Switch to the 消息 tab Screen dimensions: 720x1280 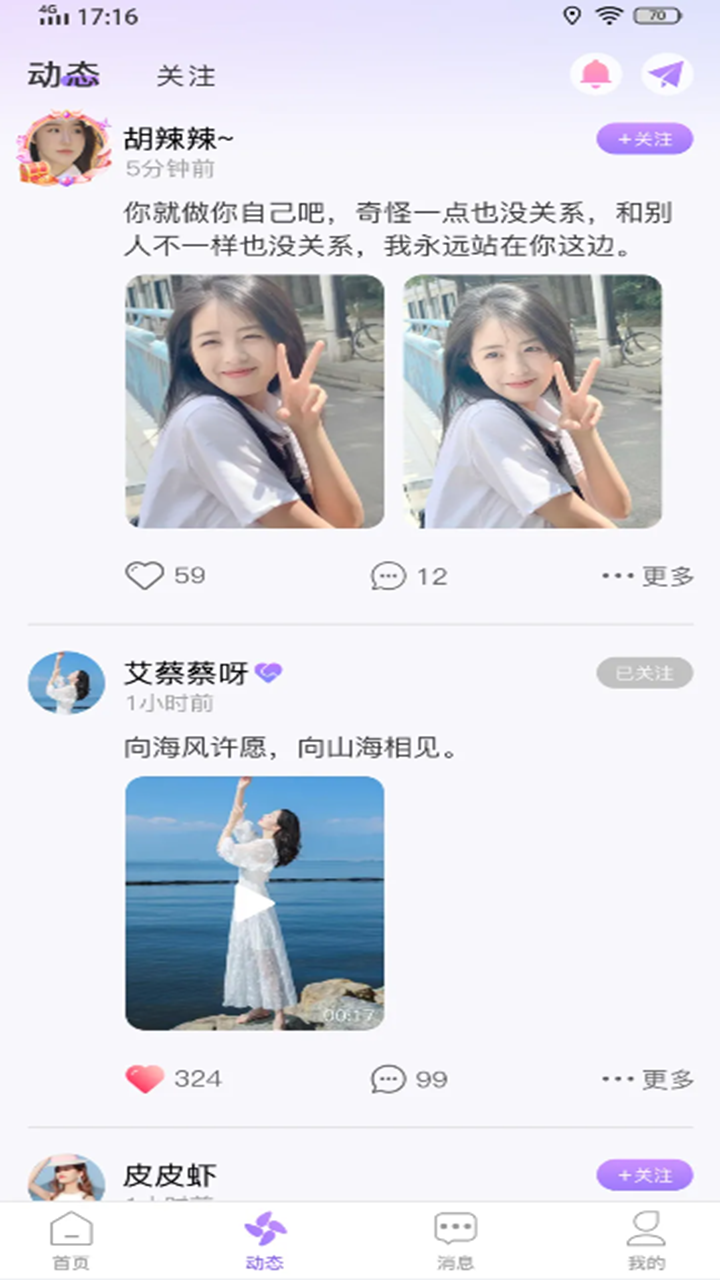[455, 1240]
